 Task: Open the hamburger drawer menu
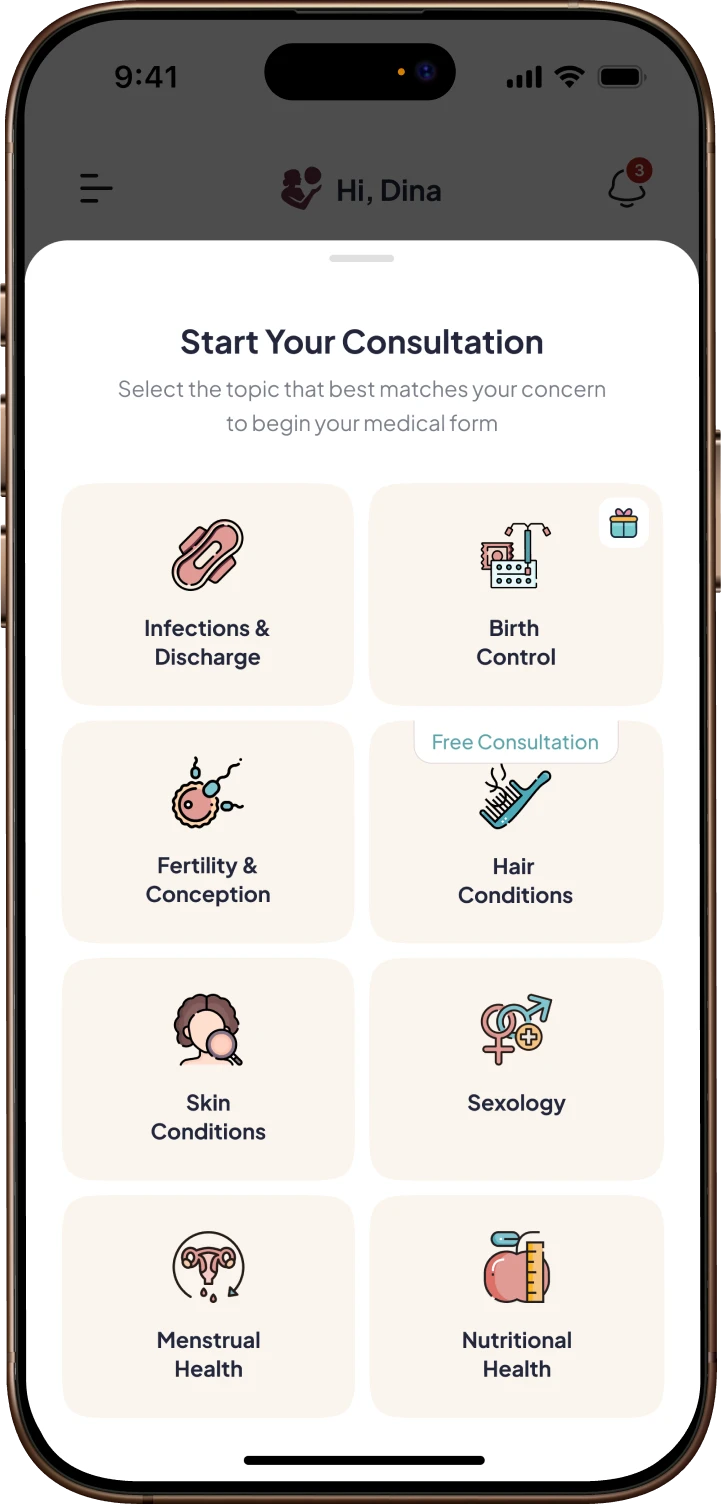96,188
